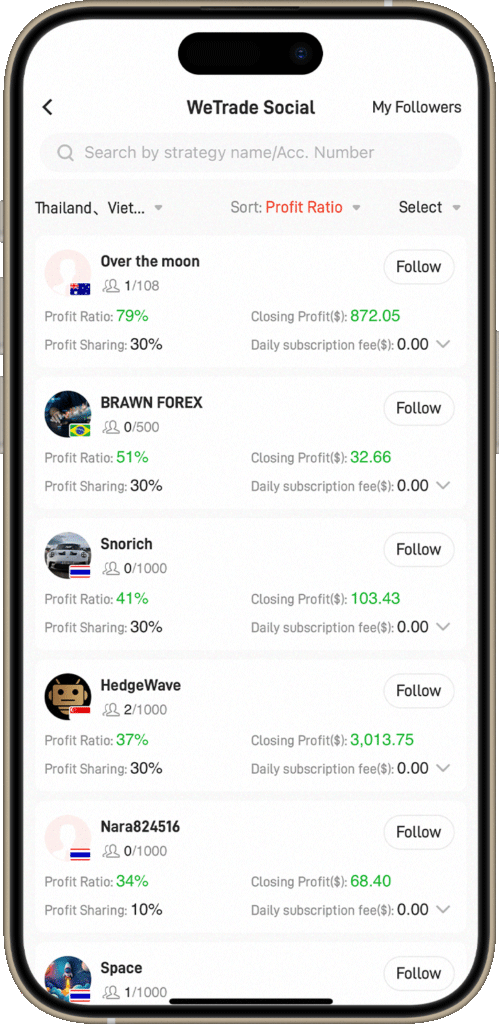
Task: Open the Thailand, Viet... country filter dropdown
Action: click(99, 208)
